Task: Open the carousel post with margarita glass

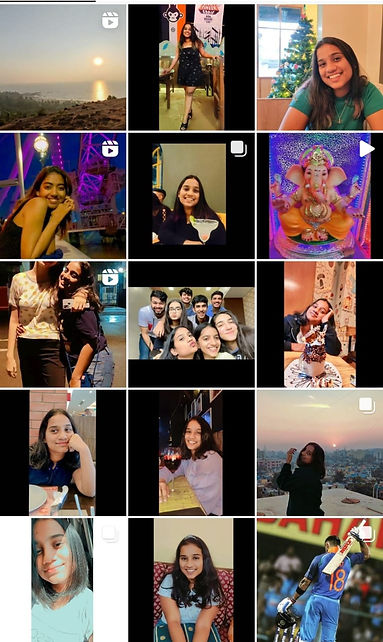Action: click(x=191, y=196)
